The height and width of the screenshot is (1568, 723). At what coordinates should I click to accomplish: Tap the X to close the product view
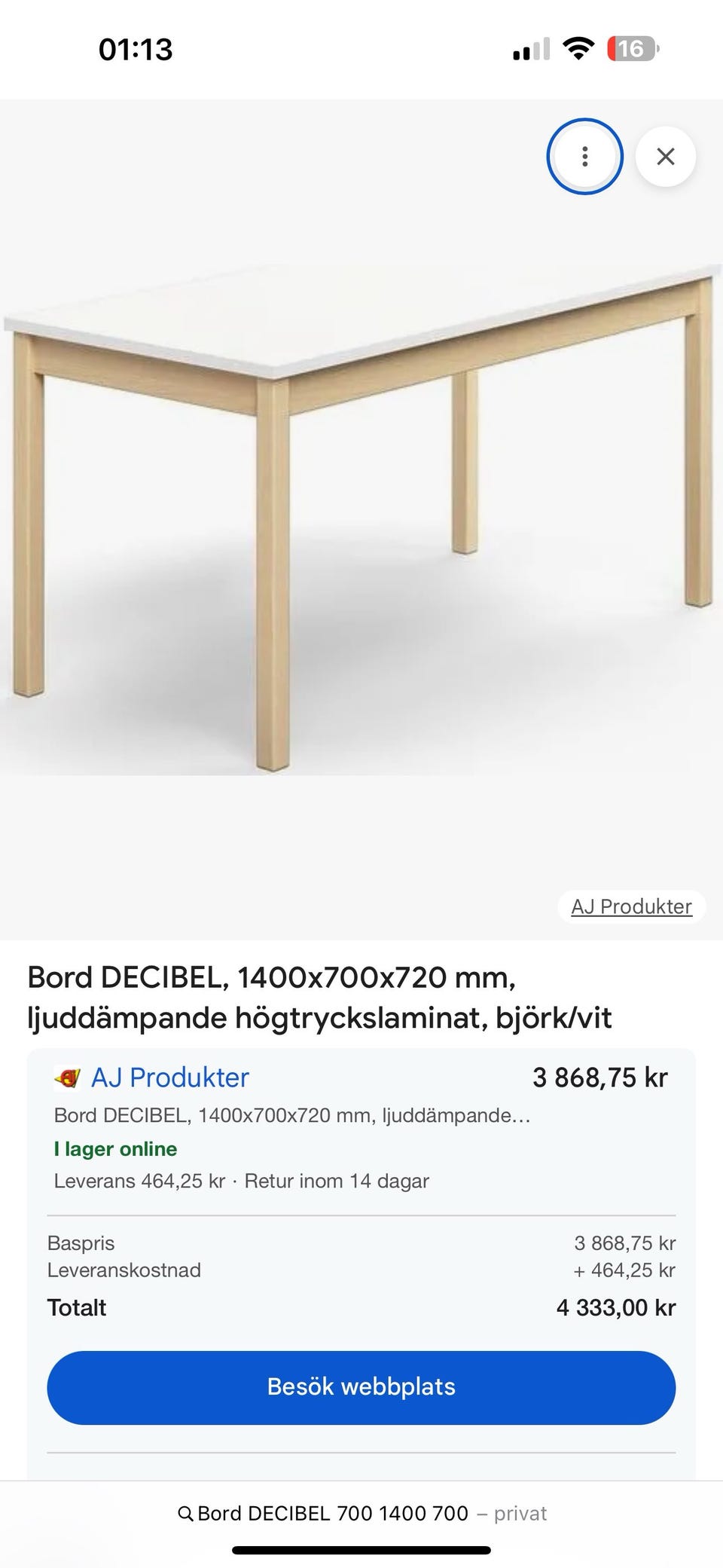666,156
